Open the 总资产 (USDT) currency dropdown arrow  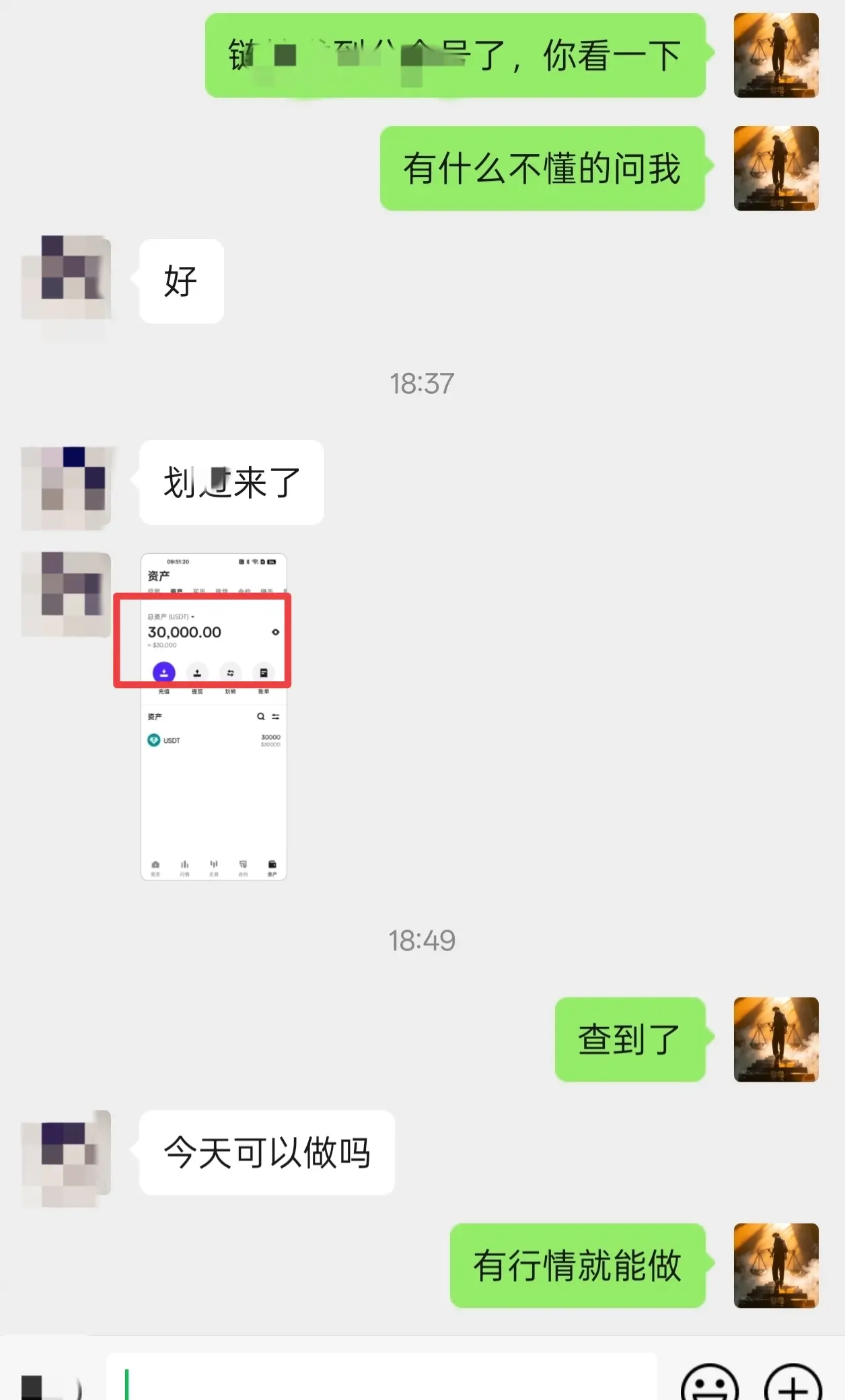[192, 617]
